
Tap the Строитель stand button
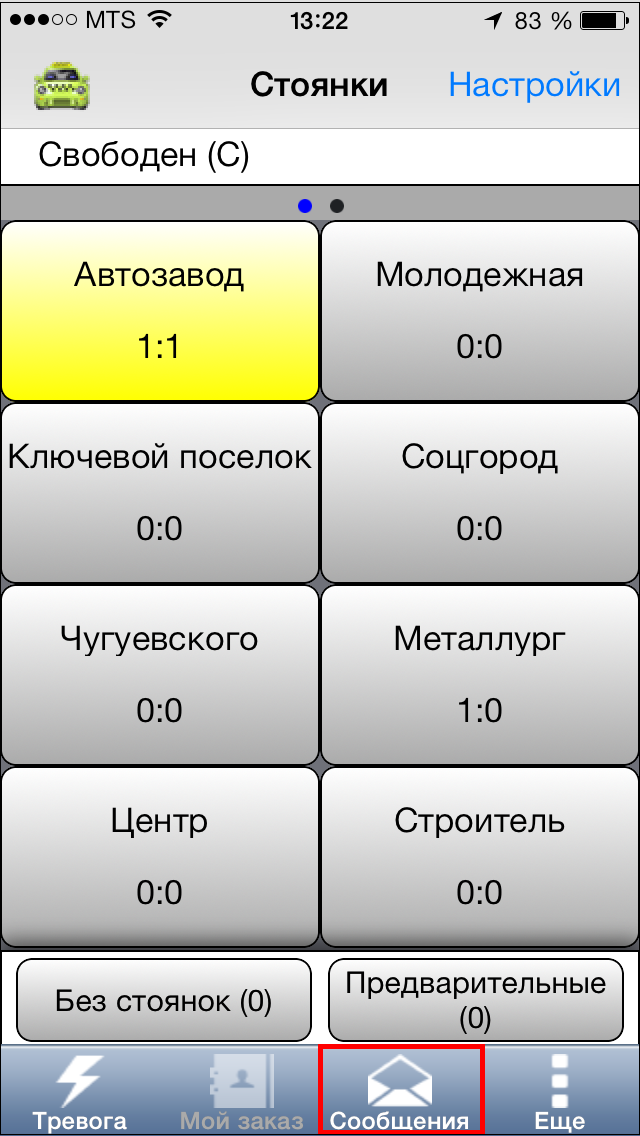pos(479,858)
